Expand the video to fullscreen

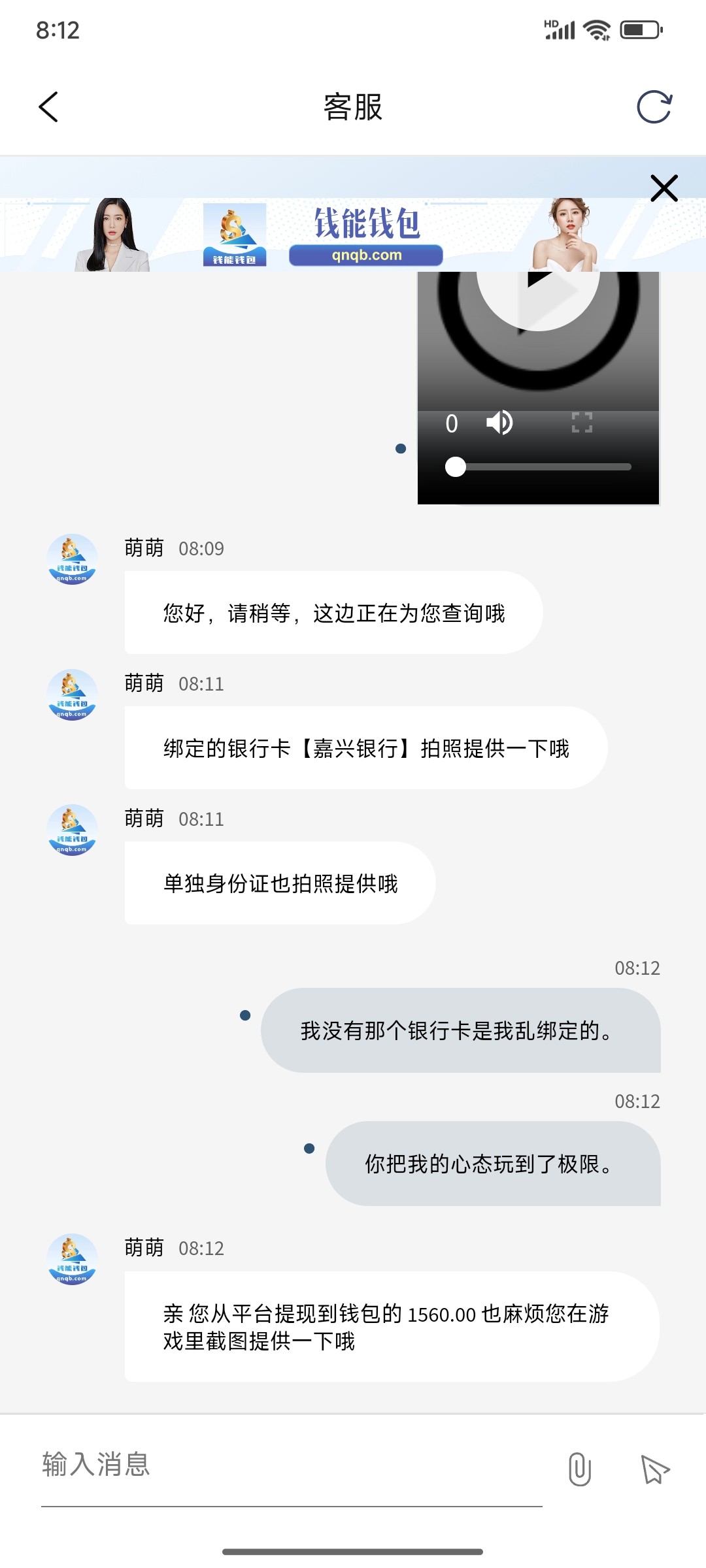[x=582, y=423]
